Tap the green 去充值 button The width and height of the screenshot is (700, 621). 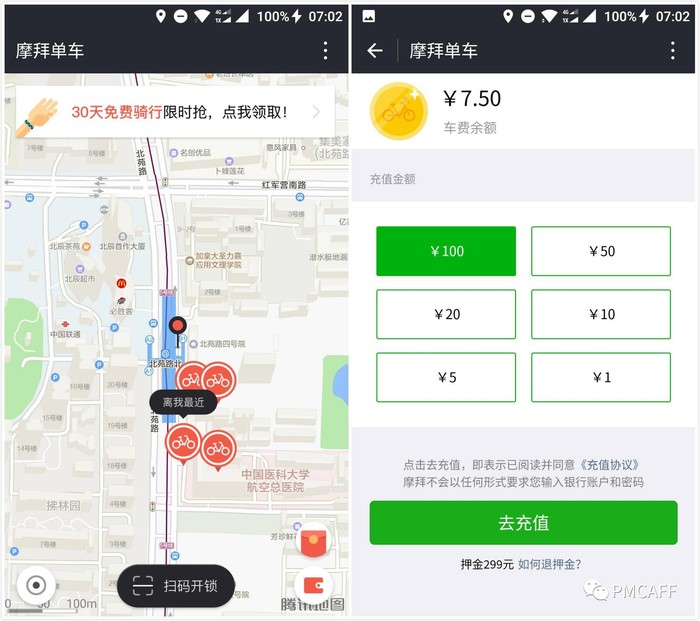(x=523, y=523)
